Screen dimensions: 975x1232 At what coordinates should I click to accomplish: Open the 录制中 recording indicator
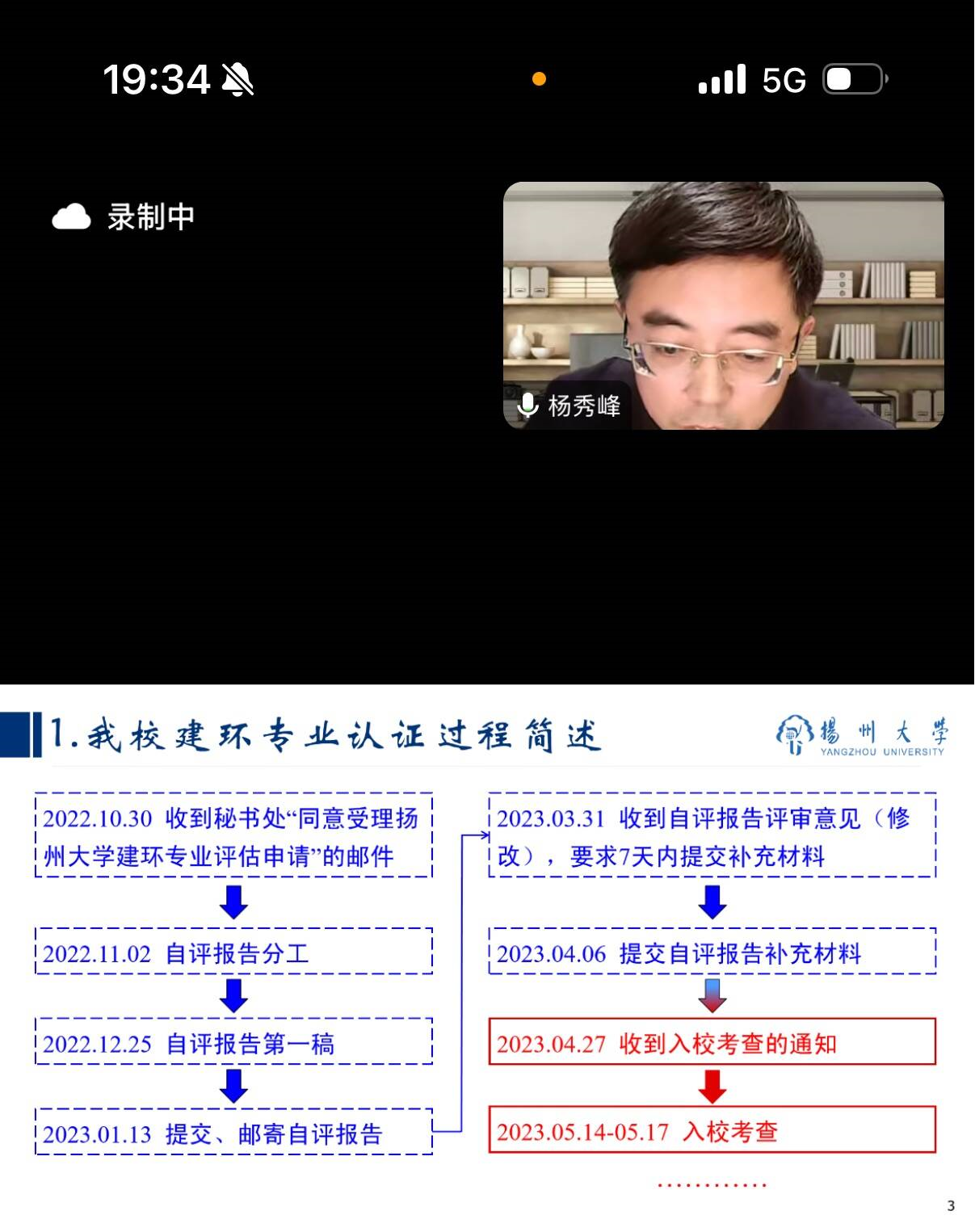coord(124,217)
